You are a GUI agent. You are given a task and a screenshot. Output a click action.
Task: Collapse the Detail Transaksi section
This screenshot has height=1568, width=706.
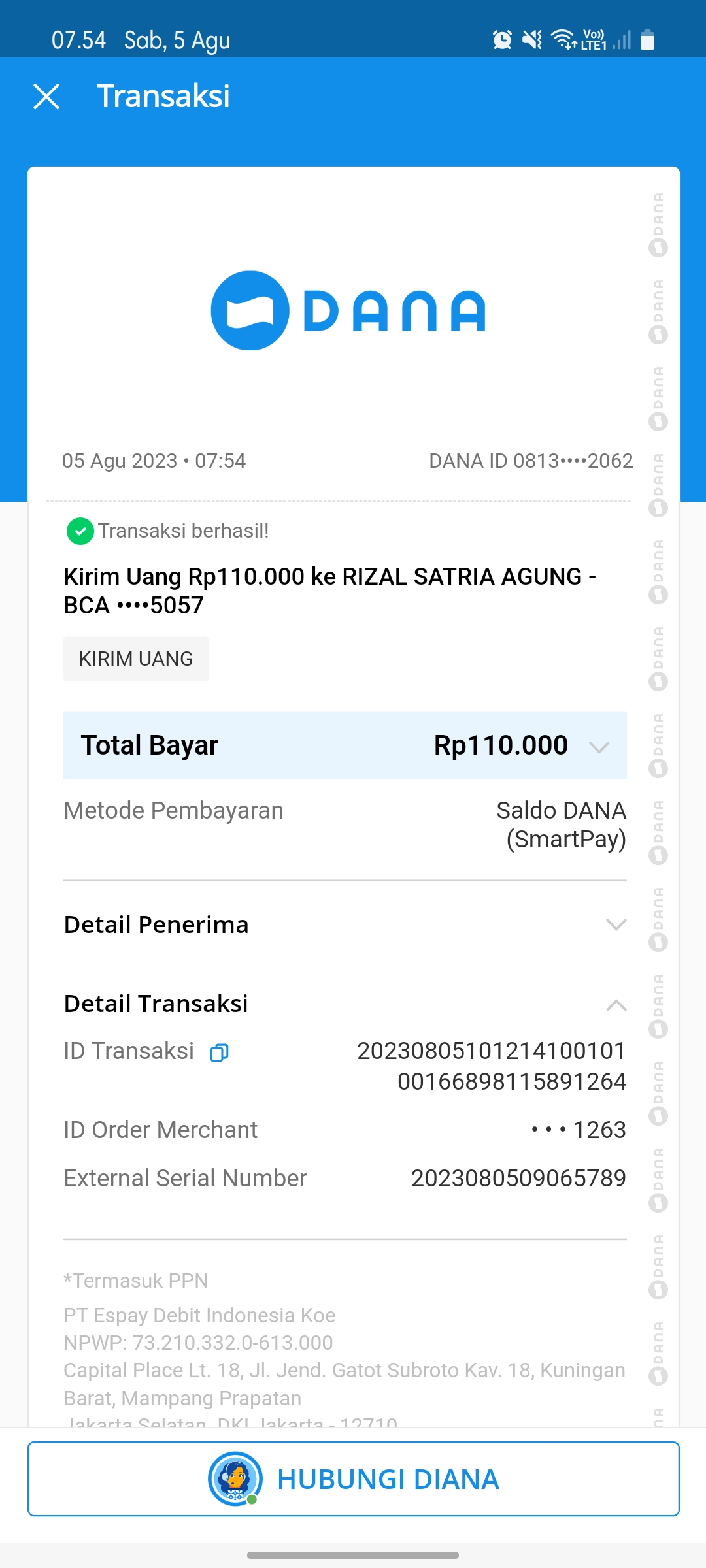tap(616, 1005)
